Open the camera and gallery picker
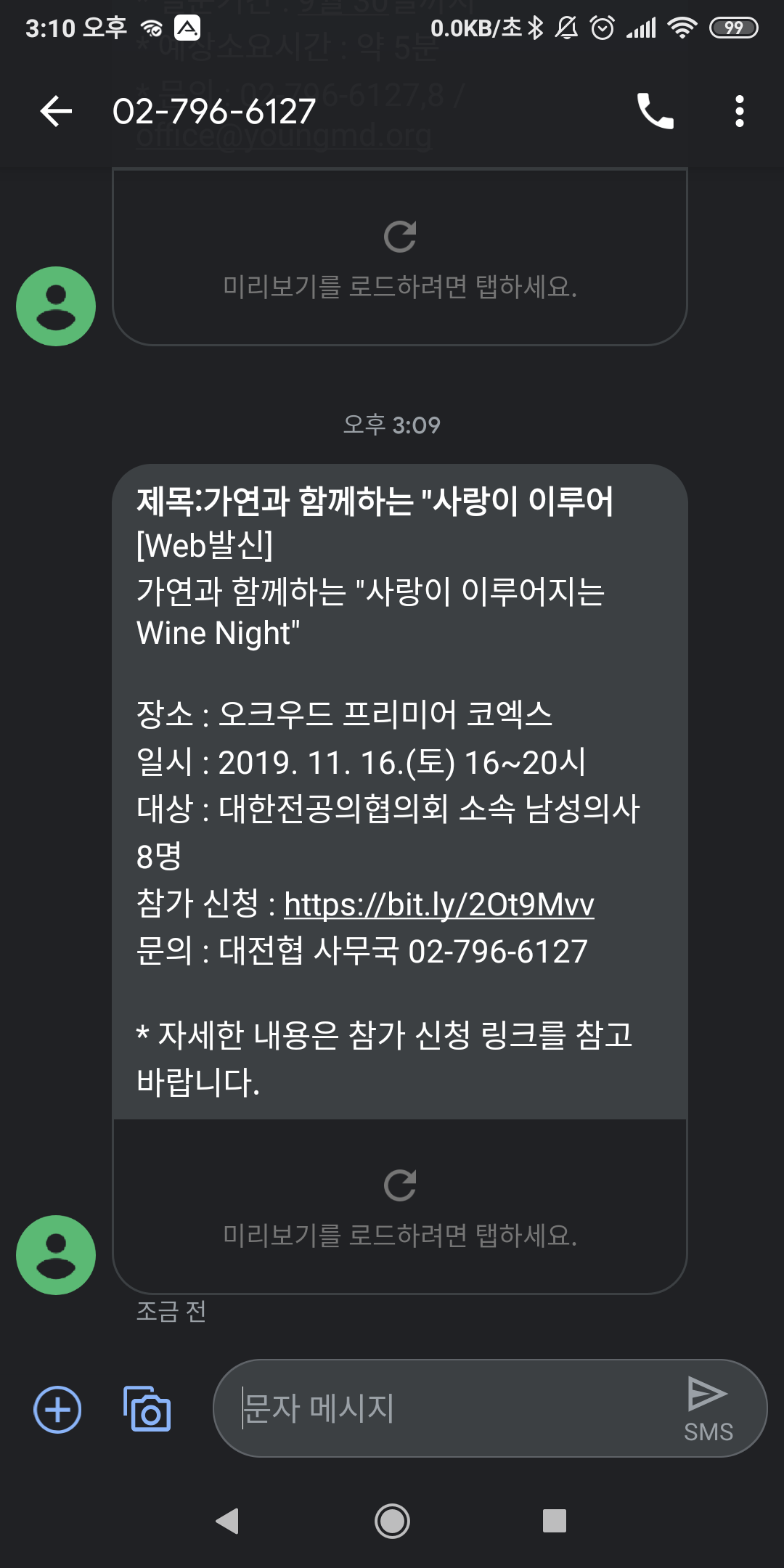 [147, 1409]
